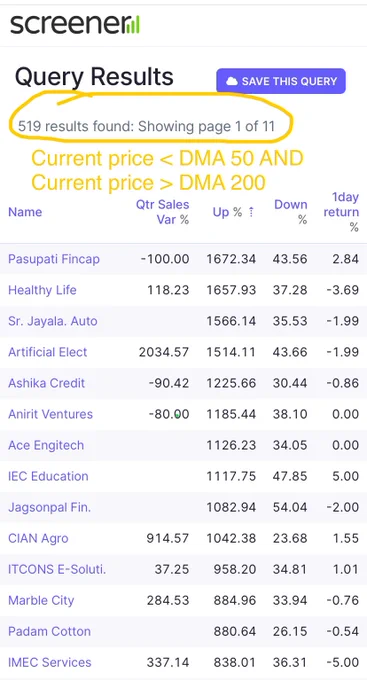Select Padam Cotton from results
Image resolution: width=367 pixels, height=680 pixels.
49,631
